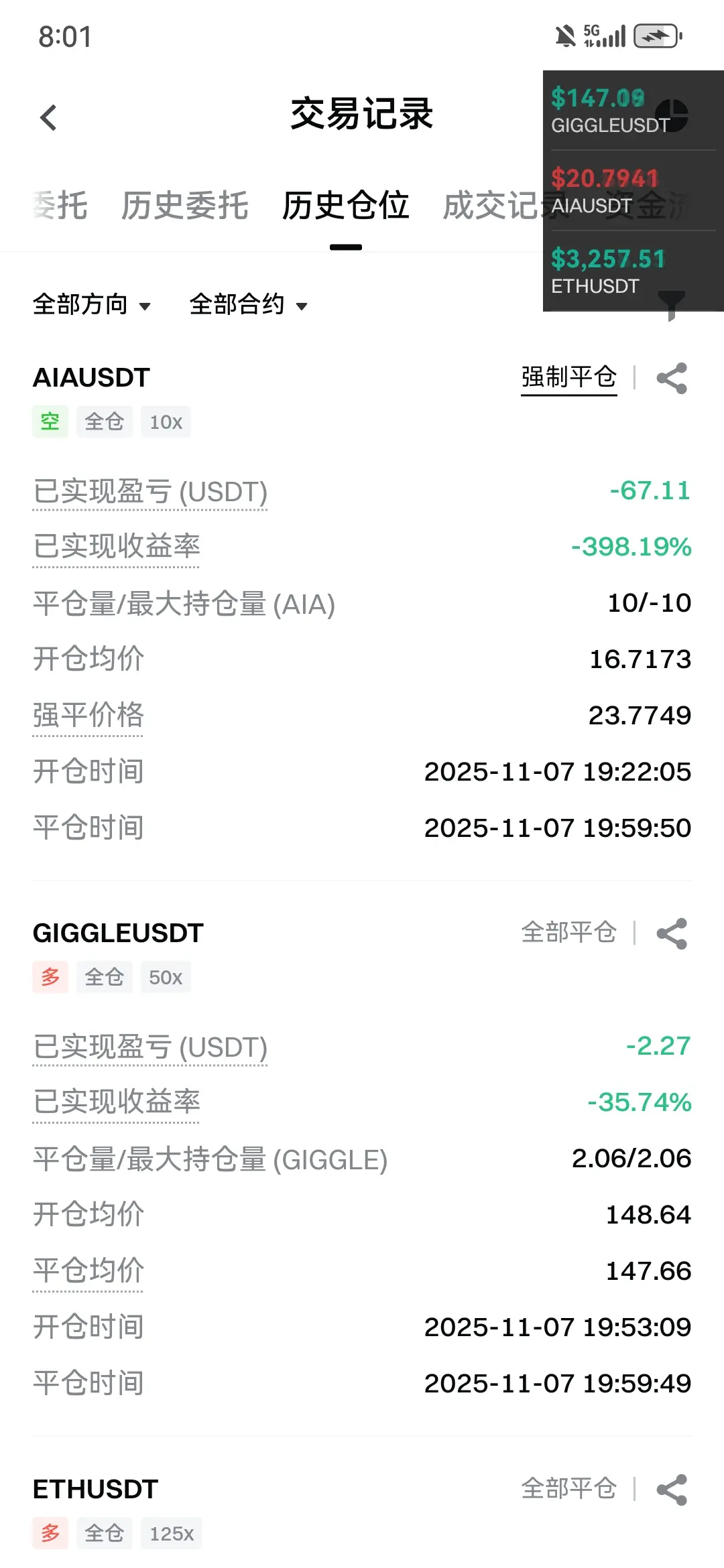Expand the 全部合约 dropdown
Screen dimensions: 724x1568
pos(249,305)
